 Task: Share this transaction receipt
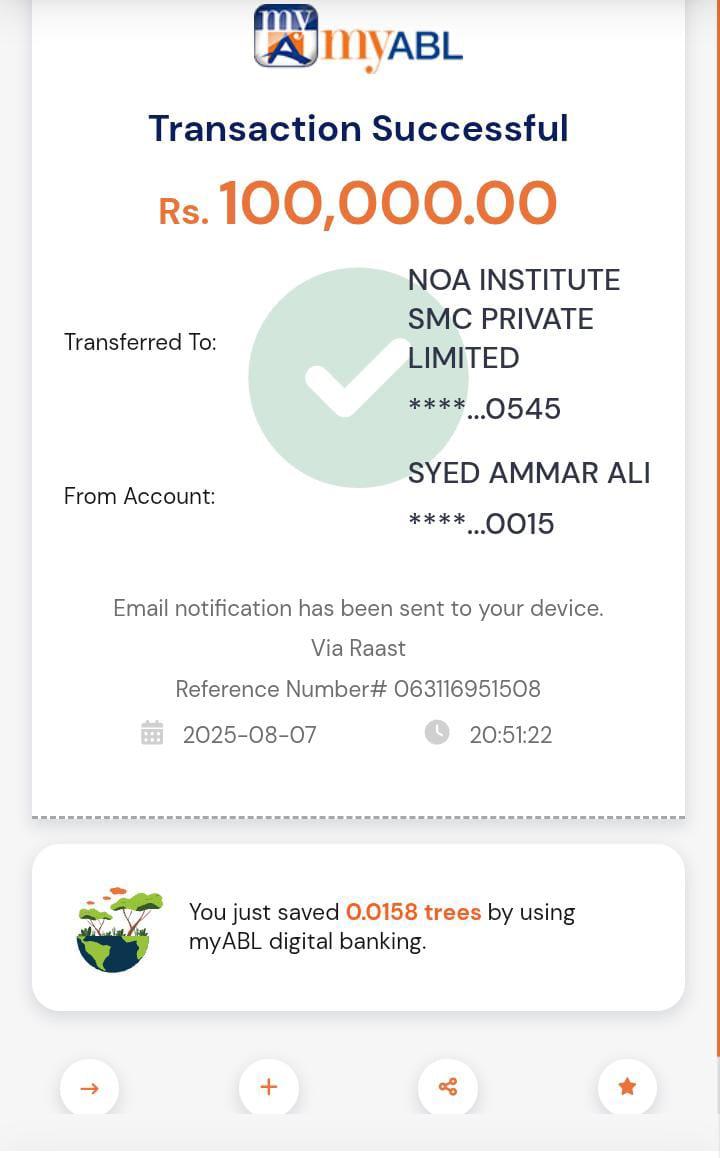click(447, 1087)
